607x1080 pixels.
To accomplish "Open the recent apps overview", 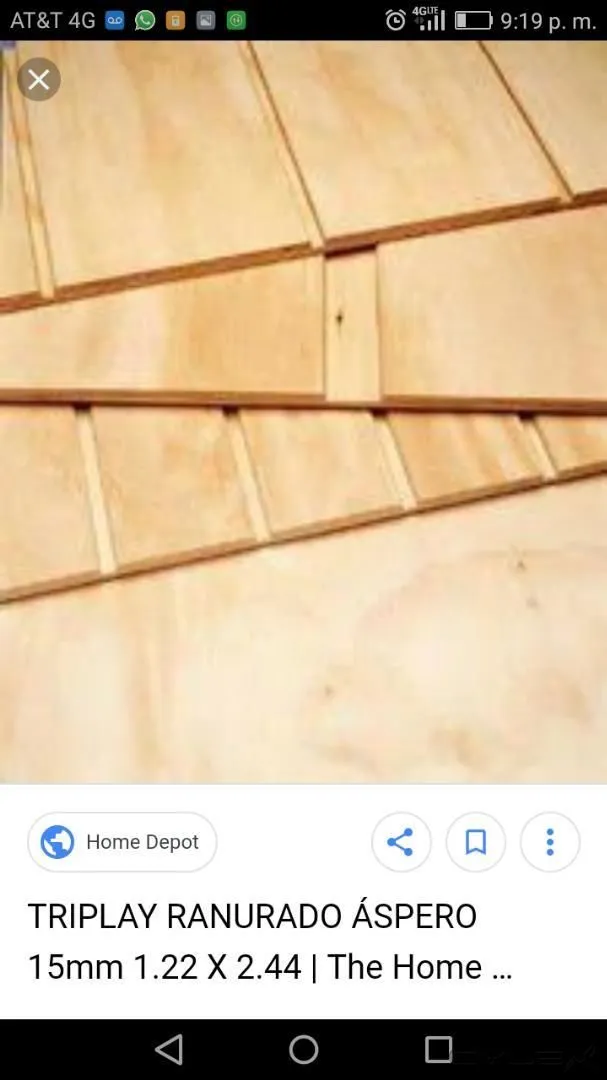I will click(x=438, y=1049).
